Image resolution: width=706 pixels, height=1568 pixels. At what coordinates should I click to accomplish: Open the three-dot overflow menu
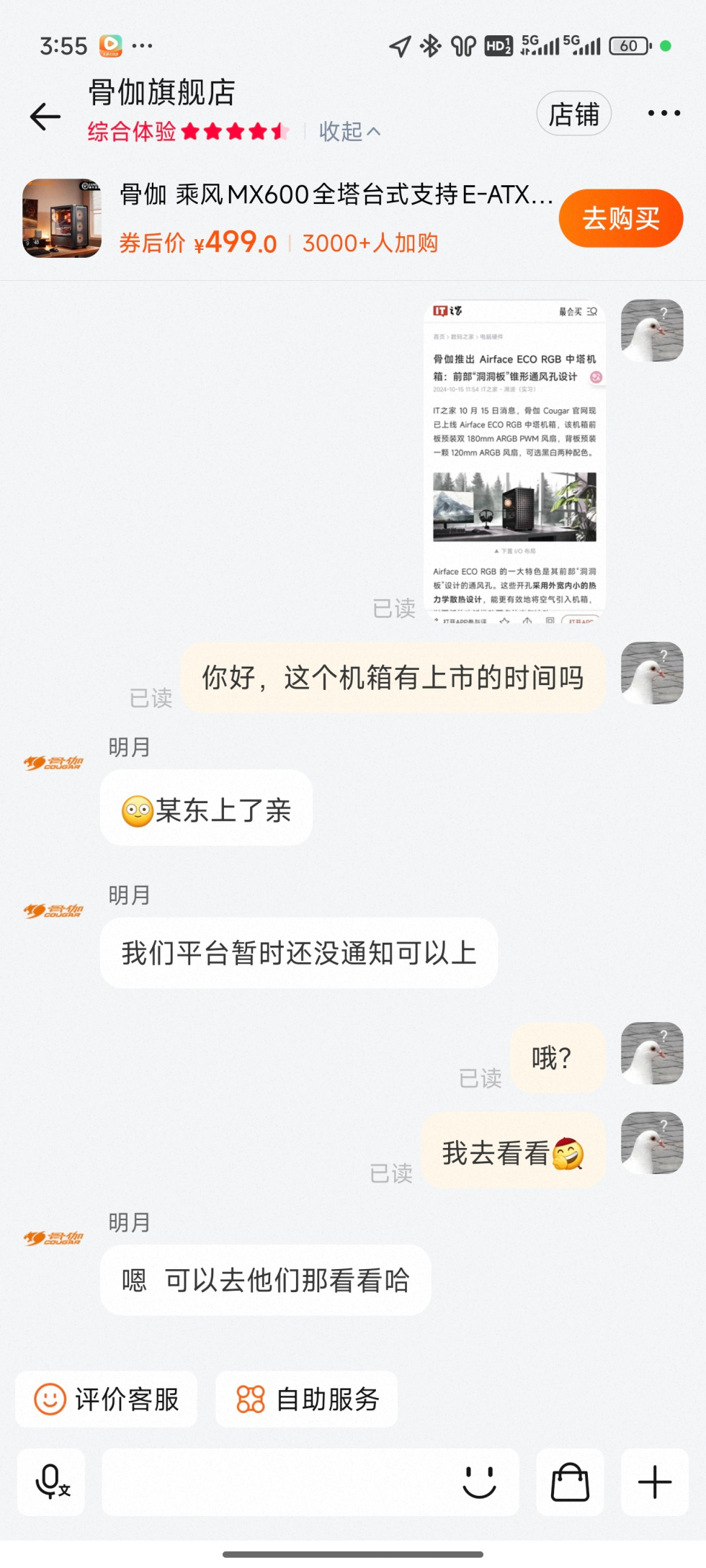[x=663, y=114]
